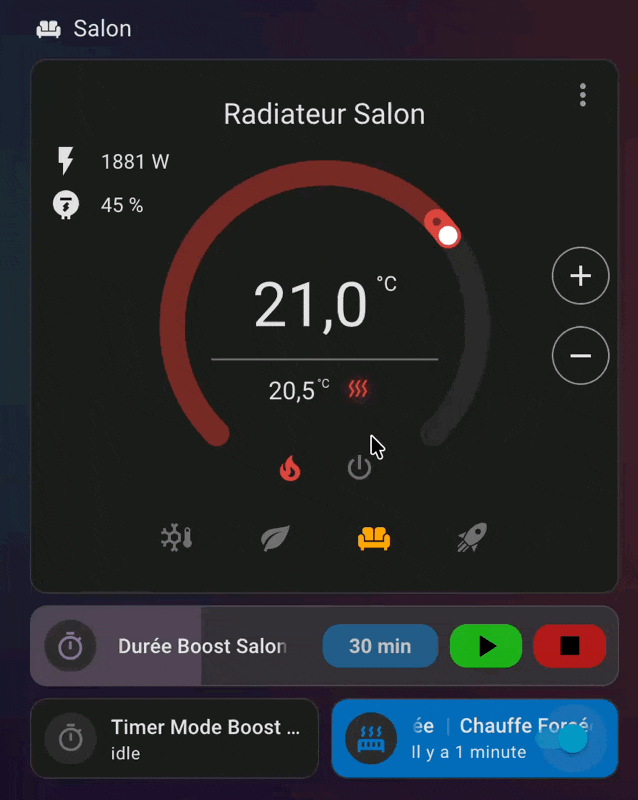Tap the 30 min duration button
This screenshot has width=638, height=800.
click(x=380, y=646)
